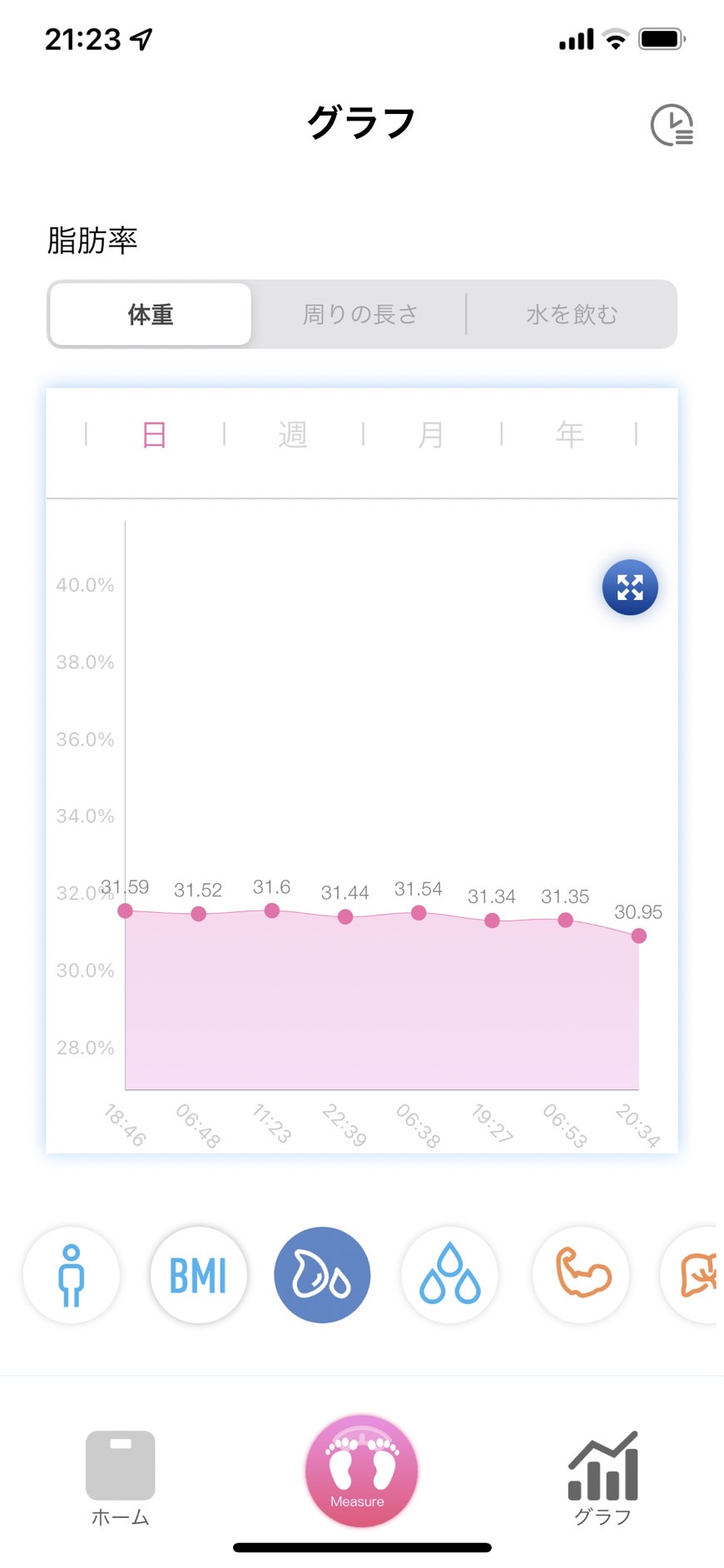Show the body water droplets graph
Viewport: 724px width, 1568px height.
point(450,1275)
